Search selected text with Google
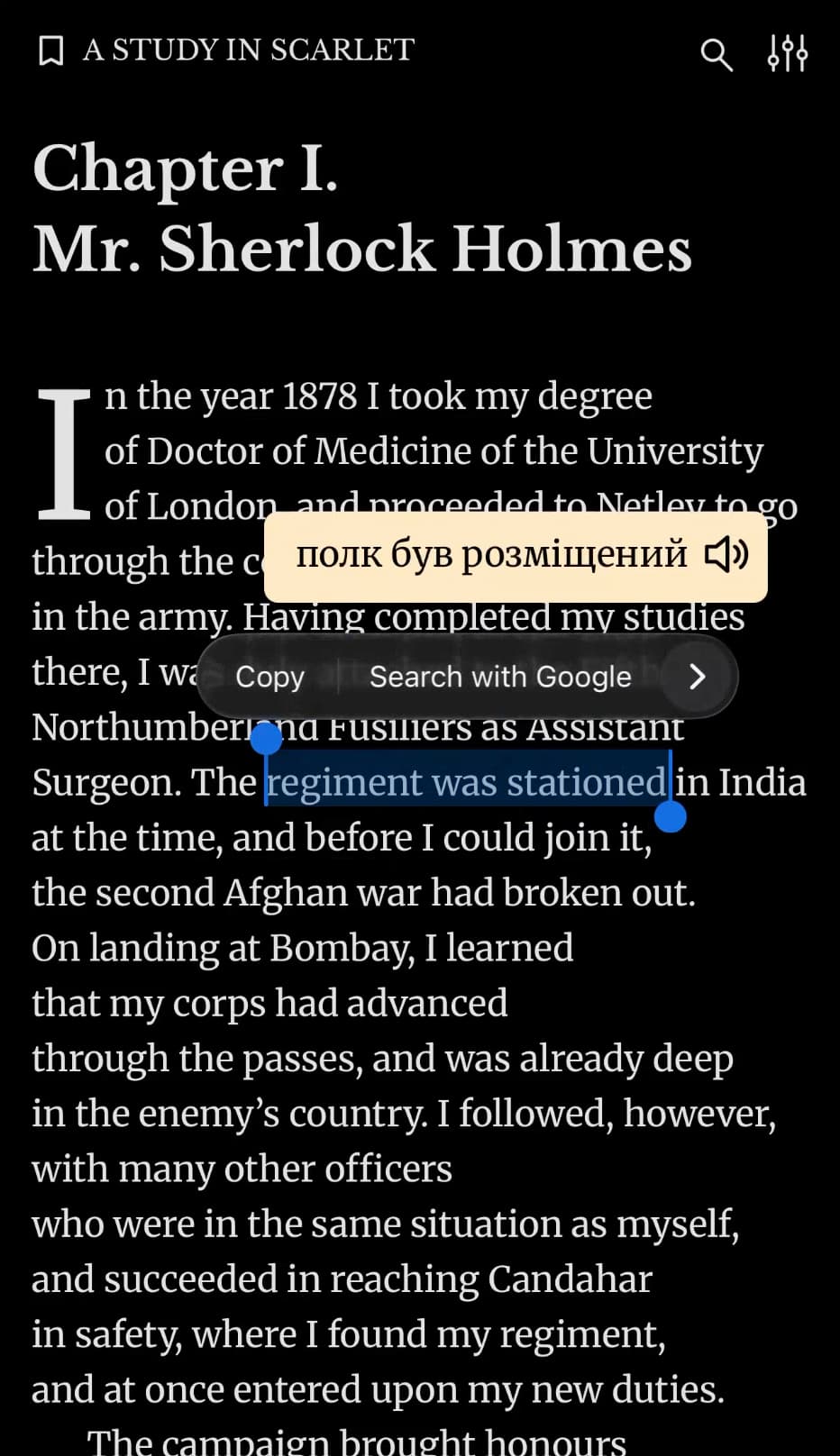Screen dimensions: 840x1456 [500, 677]
